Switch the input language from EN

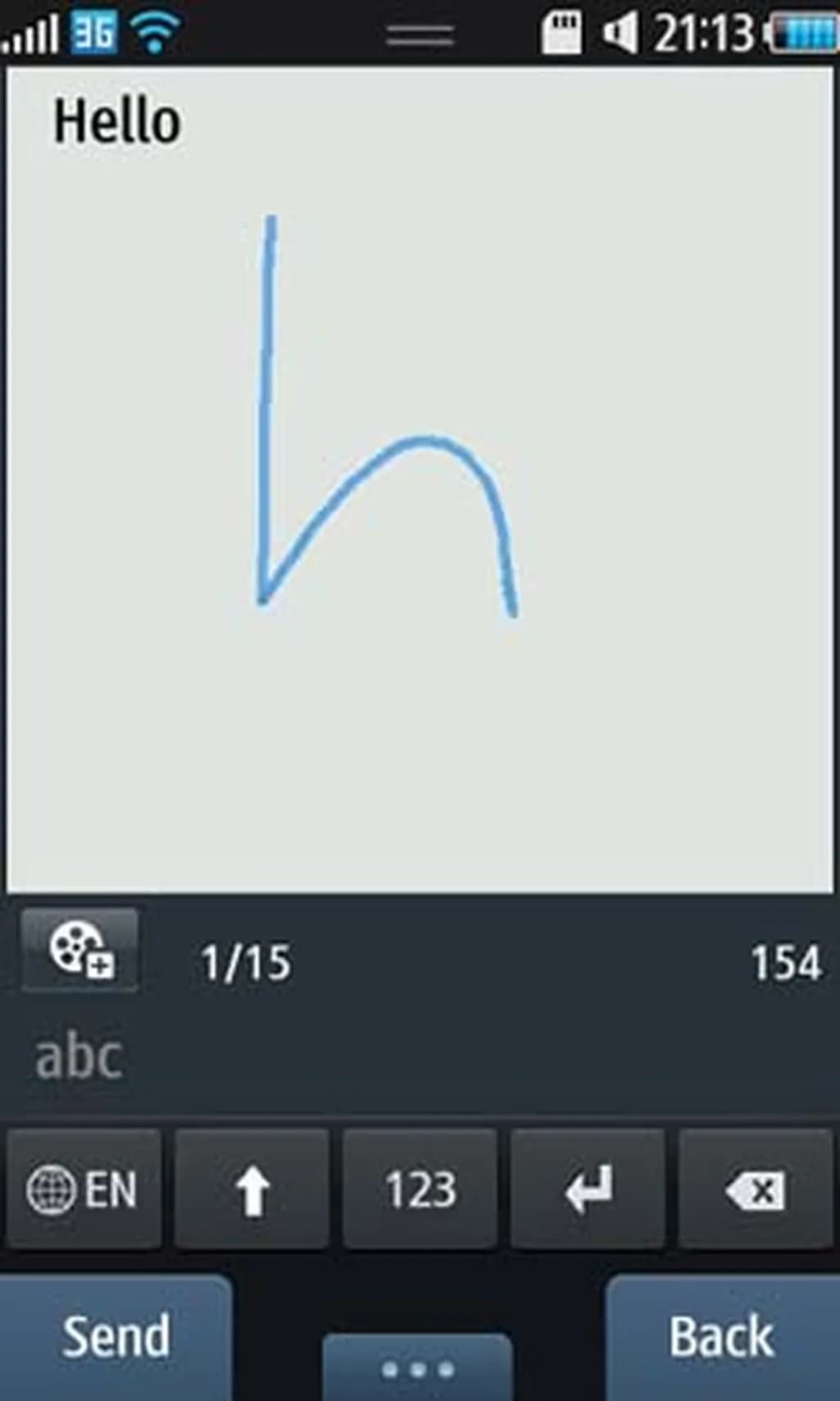point(83,1188)
